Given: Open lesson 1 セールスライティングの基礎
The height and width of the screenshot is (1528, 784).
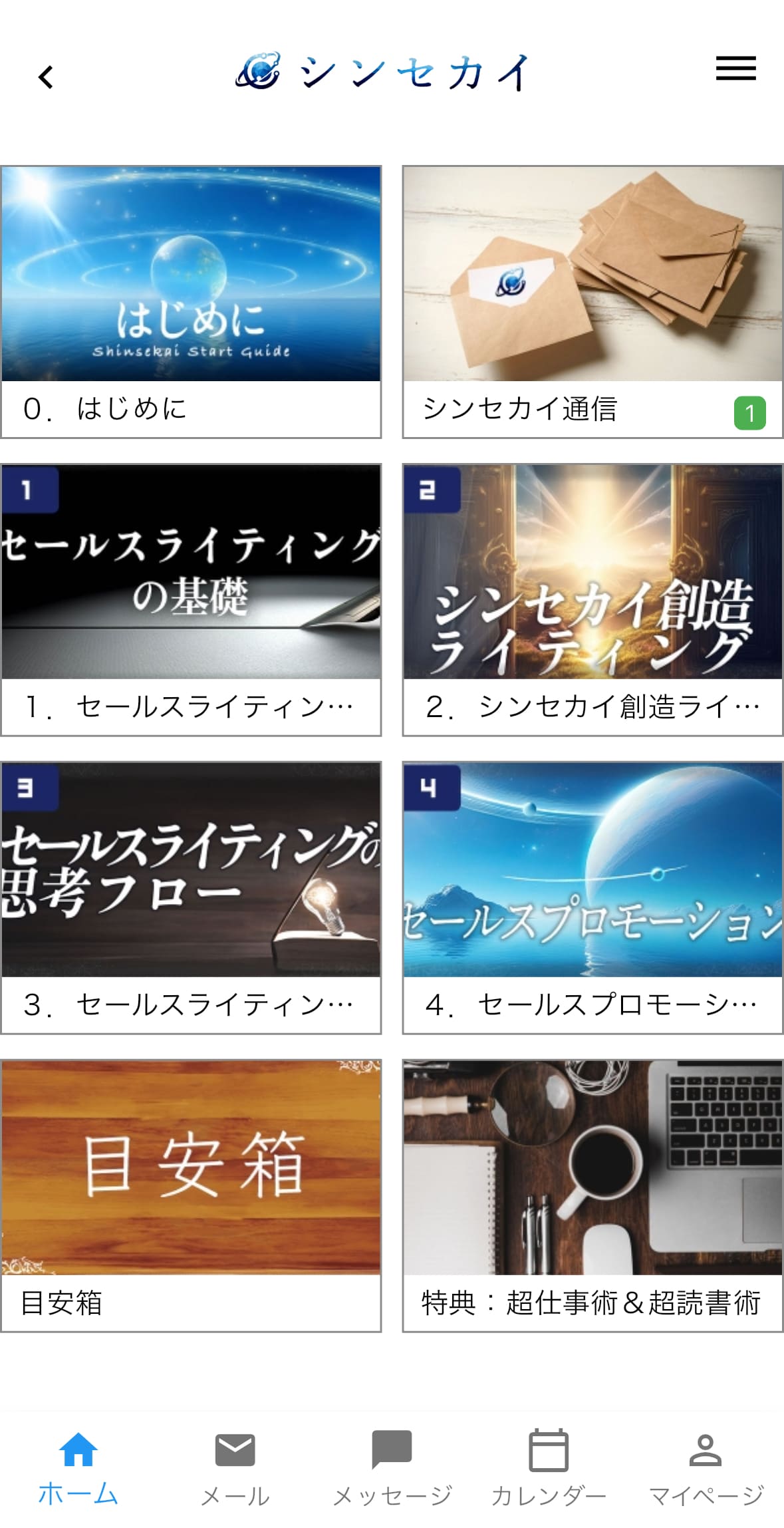Looking at the screenshot, I should pos(191,599).
